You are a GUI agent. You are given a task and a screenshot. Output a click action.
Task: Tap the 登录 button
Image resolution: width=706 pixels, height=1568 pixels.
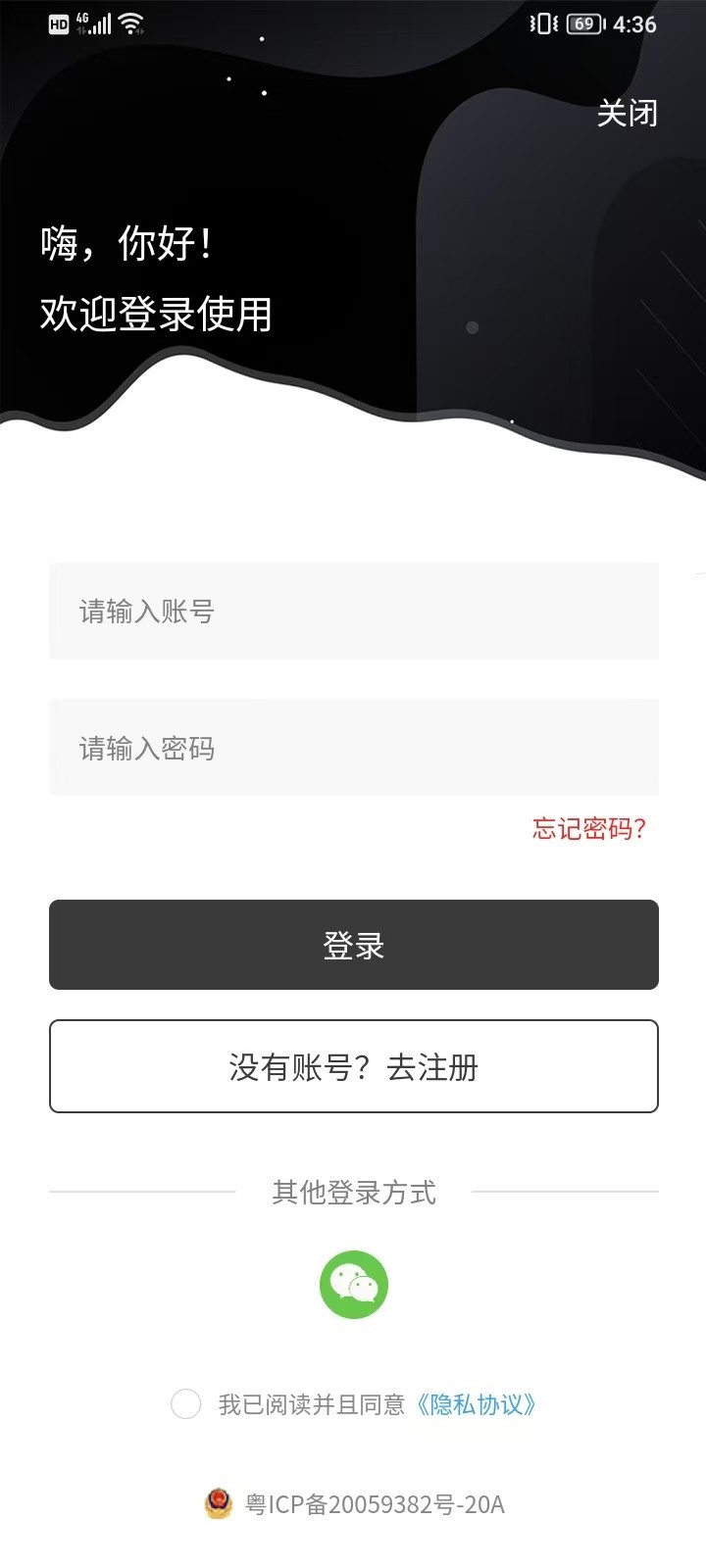tap(353, 945)
